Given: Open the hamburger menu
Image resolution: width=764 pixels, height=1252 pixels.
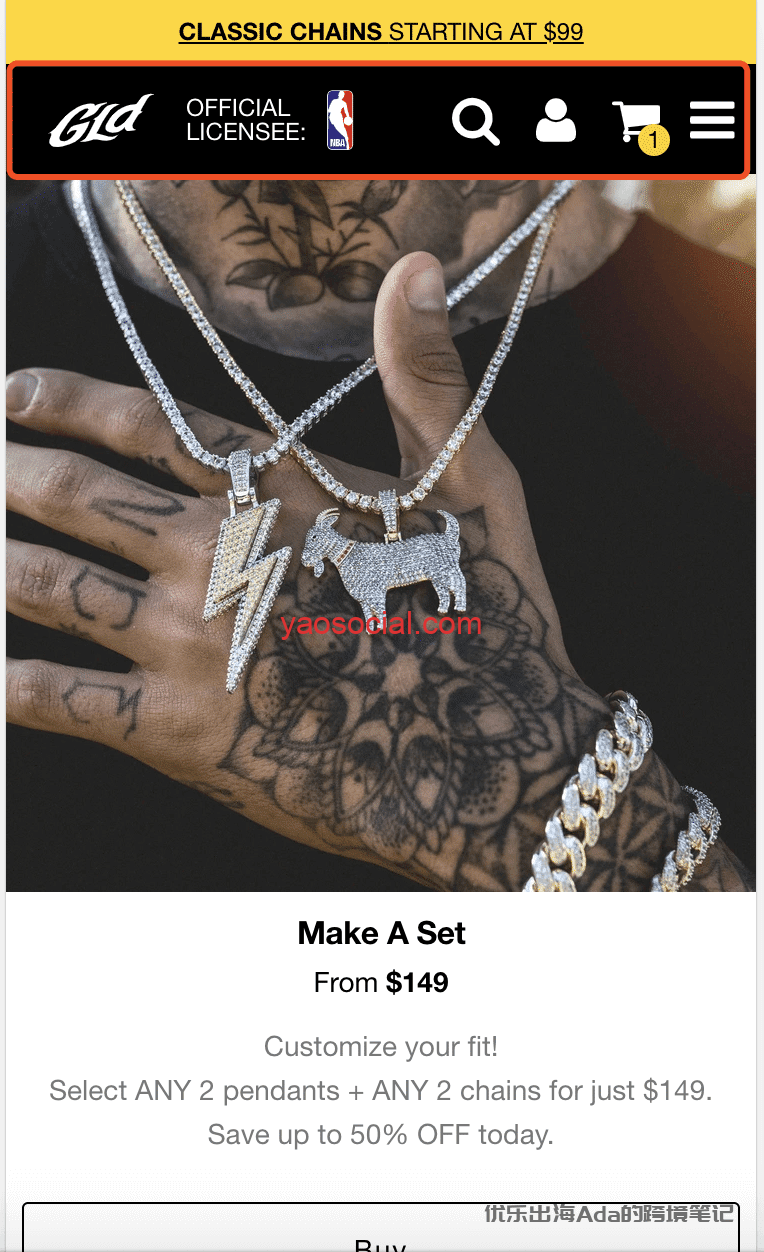Looking at the screenshot, I should 712,120.
